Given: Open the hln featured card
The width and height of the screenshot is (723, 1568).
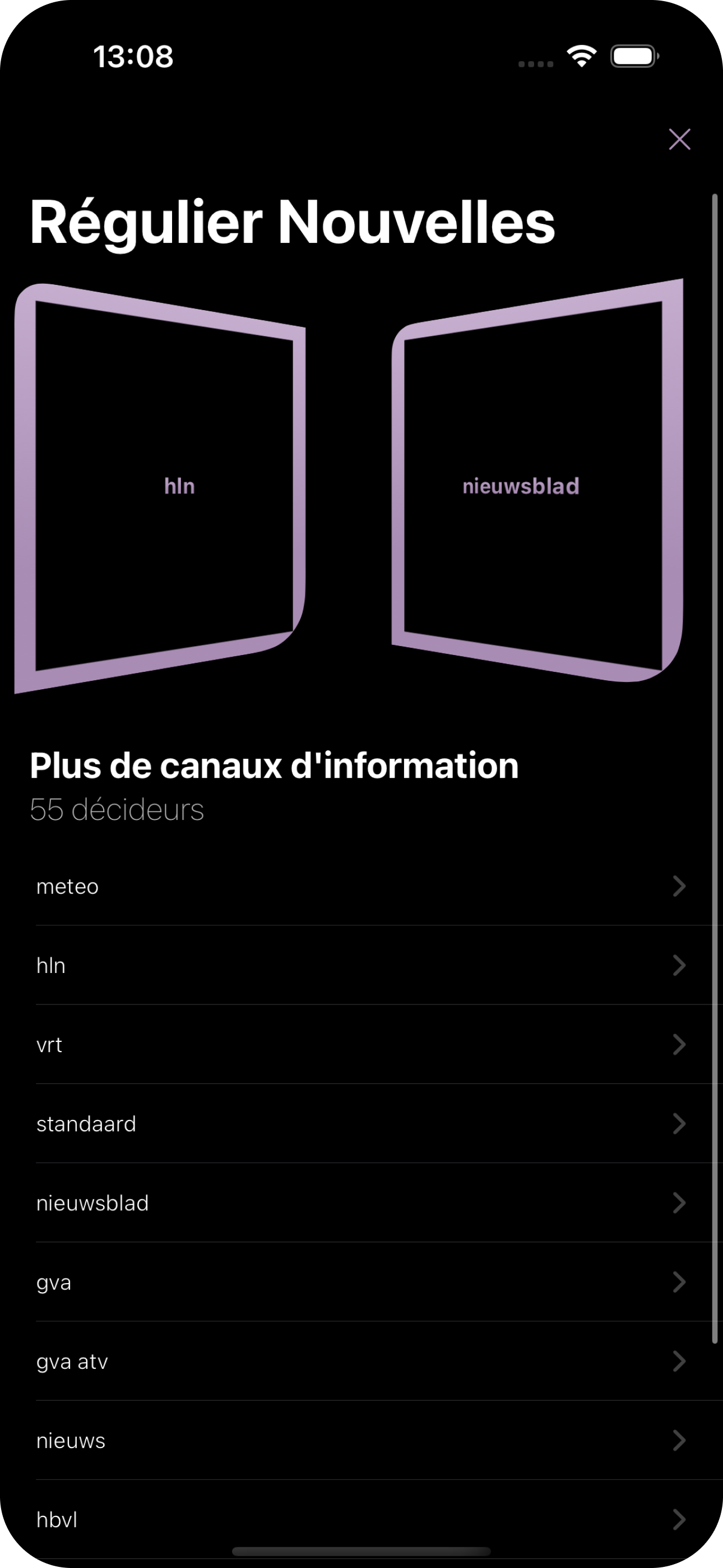Looking at the screenshot, I should (160, 487).
